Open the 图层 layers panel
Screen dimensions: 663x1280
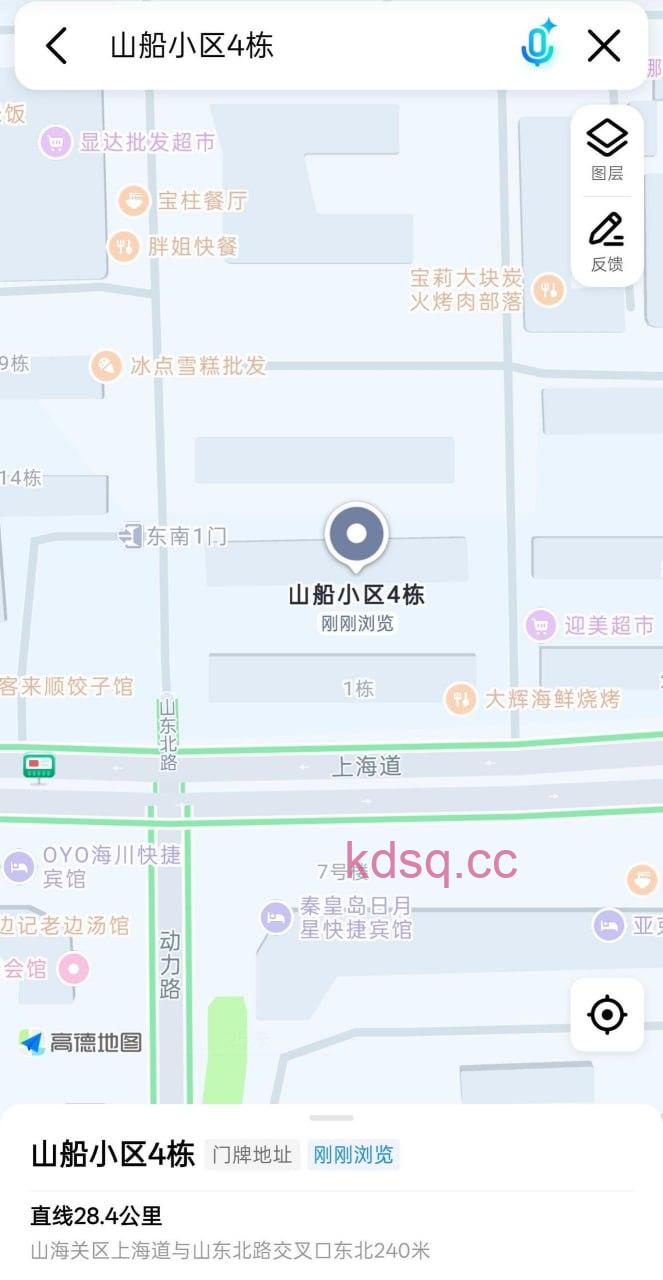pyautogui.click(x=607, y=150)
